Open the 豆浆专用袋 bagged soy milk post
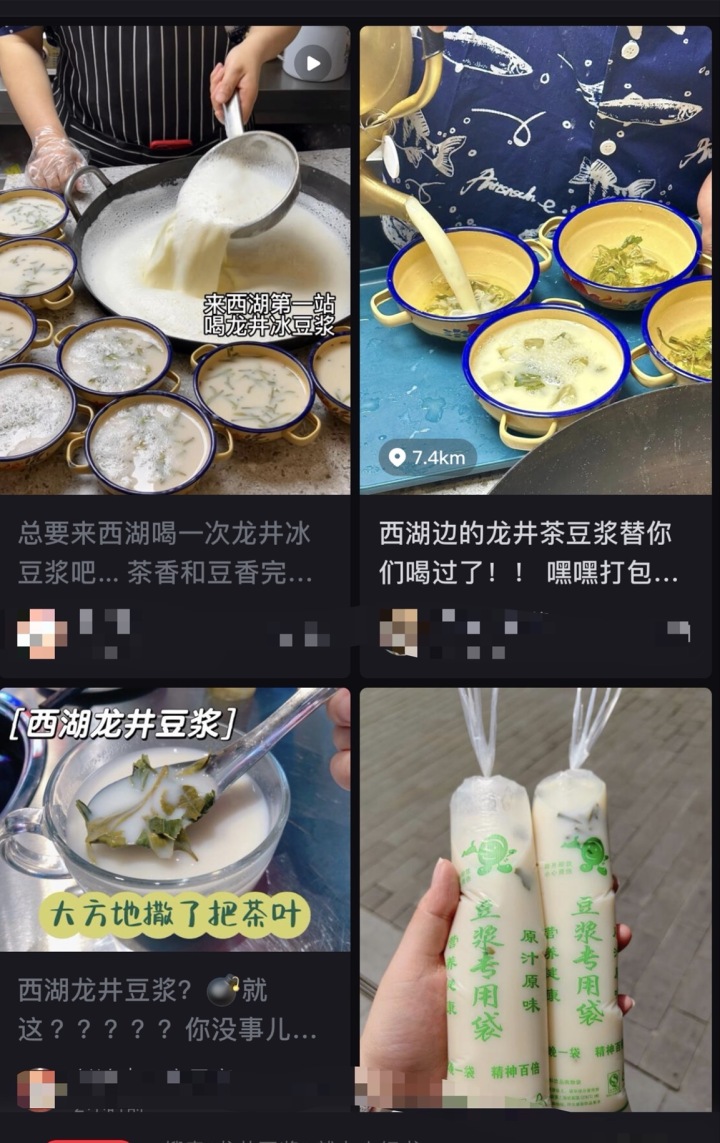 pos(536,900)
